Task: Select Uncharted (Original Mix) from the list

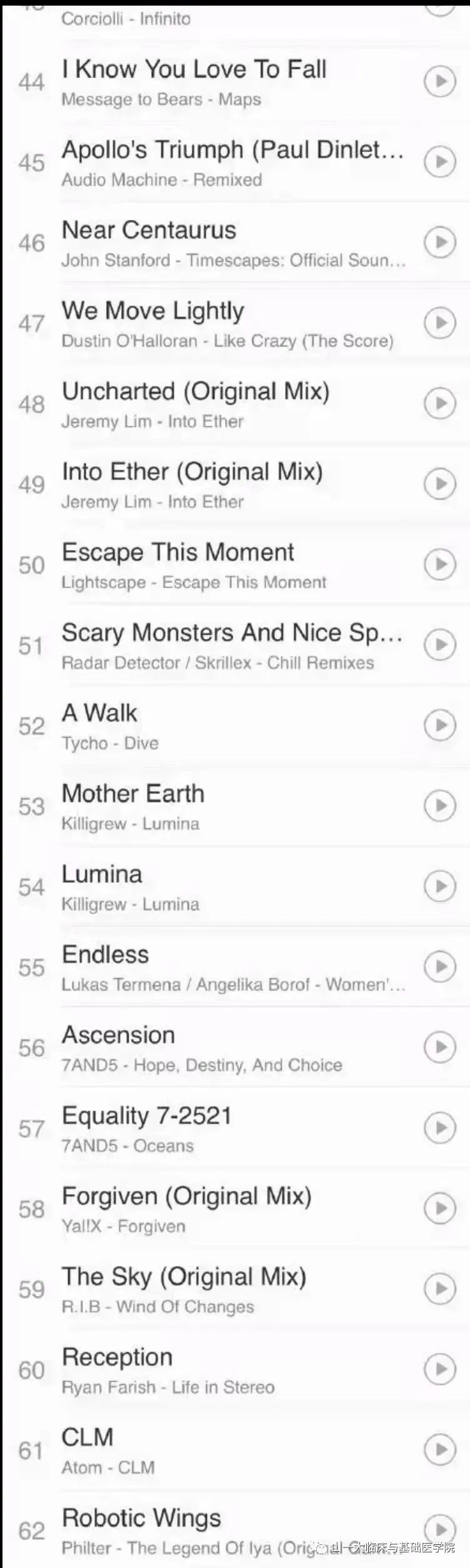Action: (x=195, y=392)
